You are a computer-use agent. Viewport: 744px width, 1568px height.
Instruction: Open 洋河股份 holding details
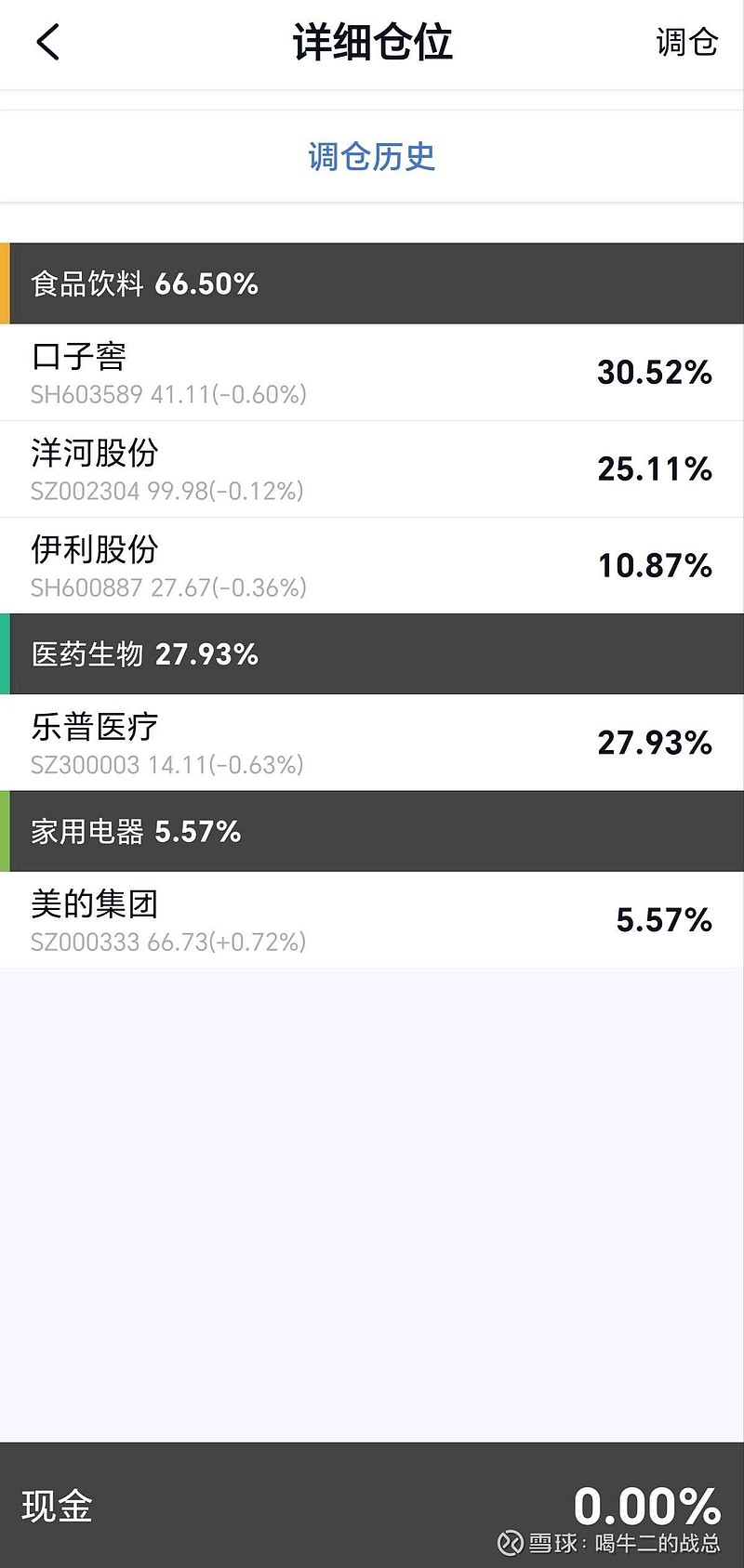[372, 468]
